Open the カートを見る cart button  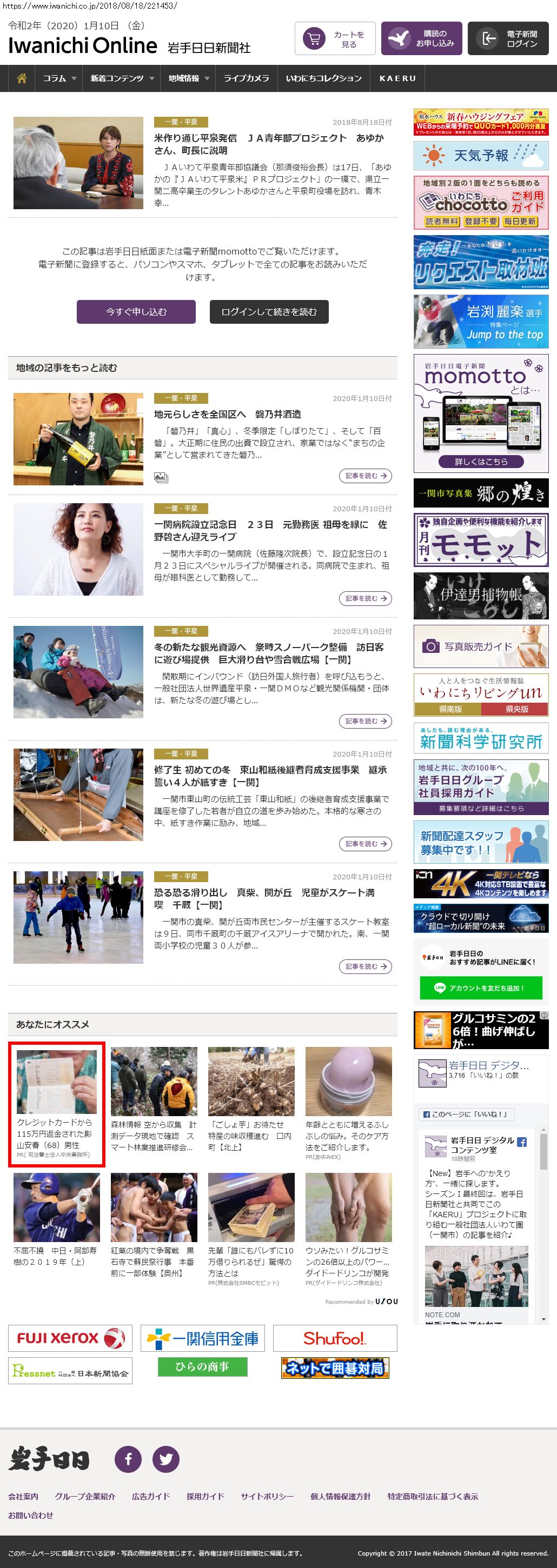click(x=335, y=39)
